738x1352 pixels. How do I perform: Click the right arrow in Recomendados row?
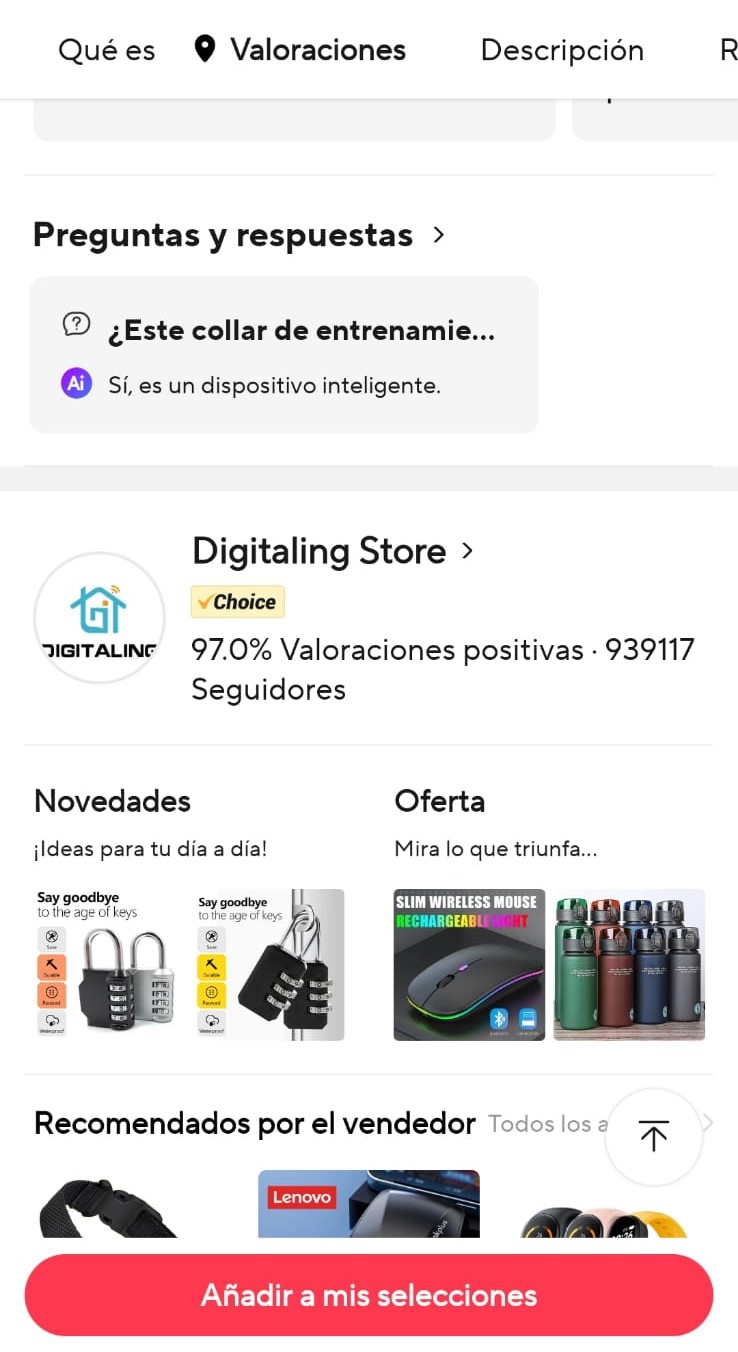[x=707, y=1123]
